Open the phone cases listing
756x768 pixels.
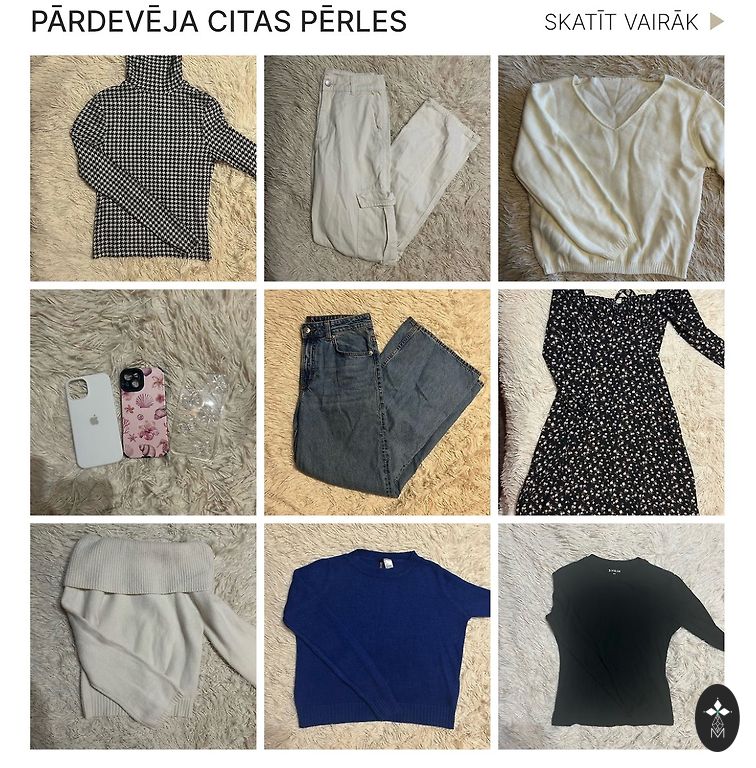coord(143,402)
